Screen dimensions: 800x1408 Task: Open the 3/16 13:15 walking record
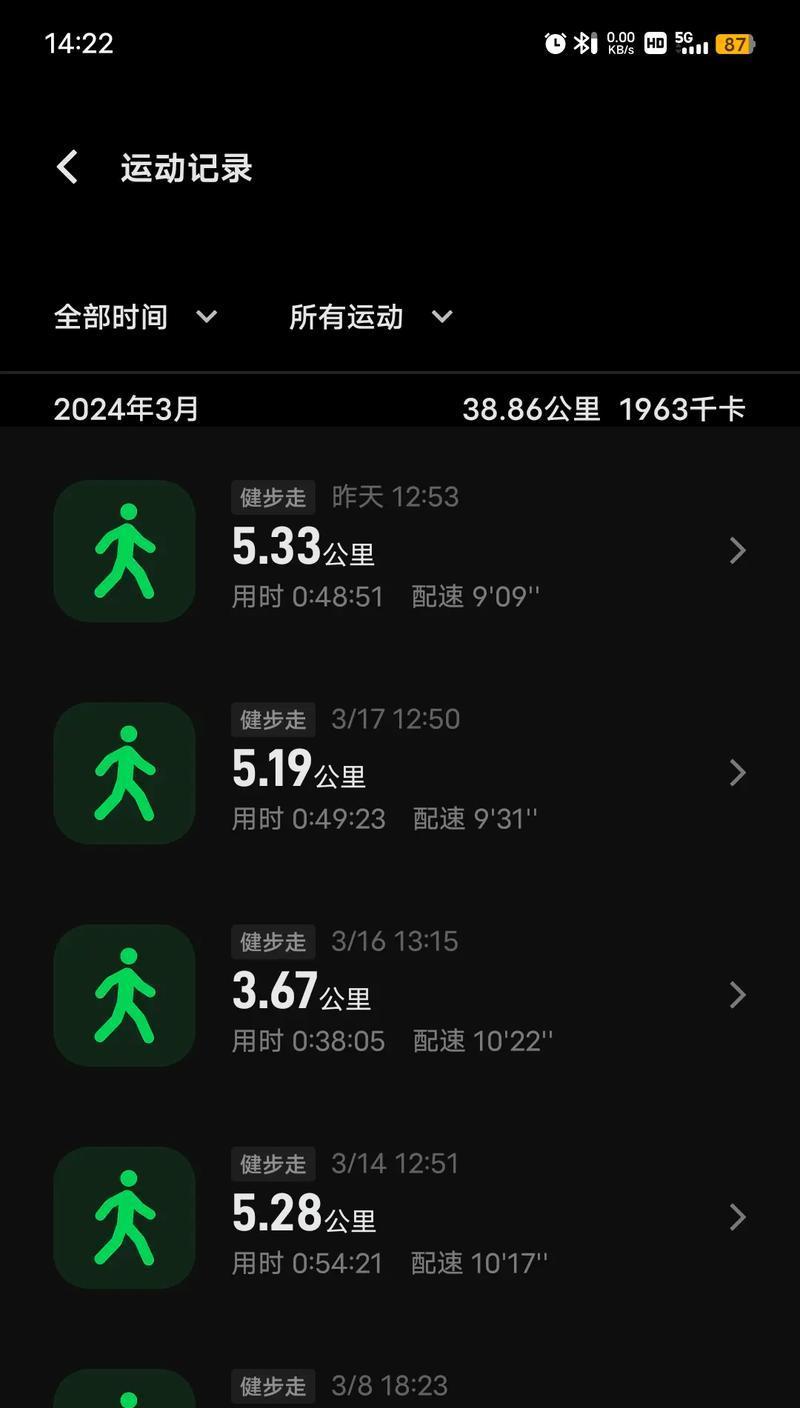400,995
